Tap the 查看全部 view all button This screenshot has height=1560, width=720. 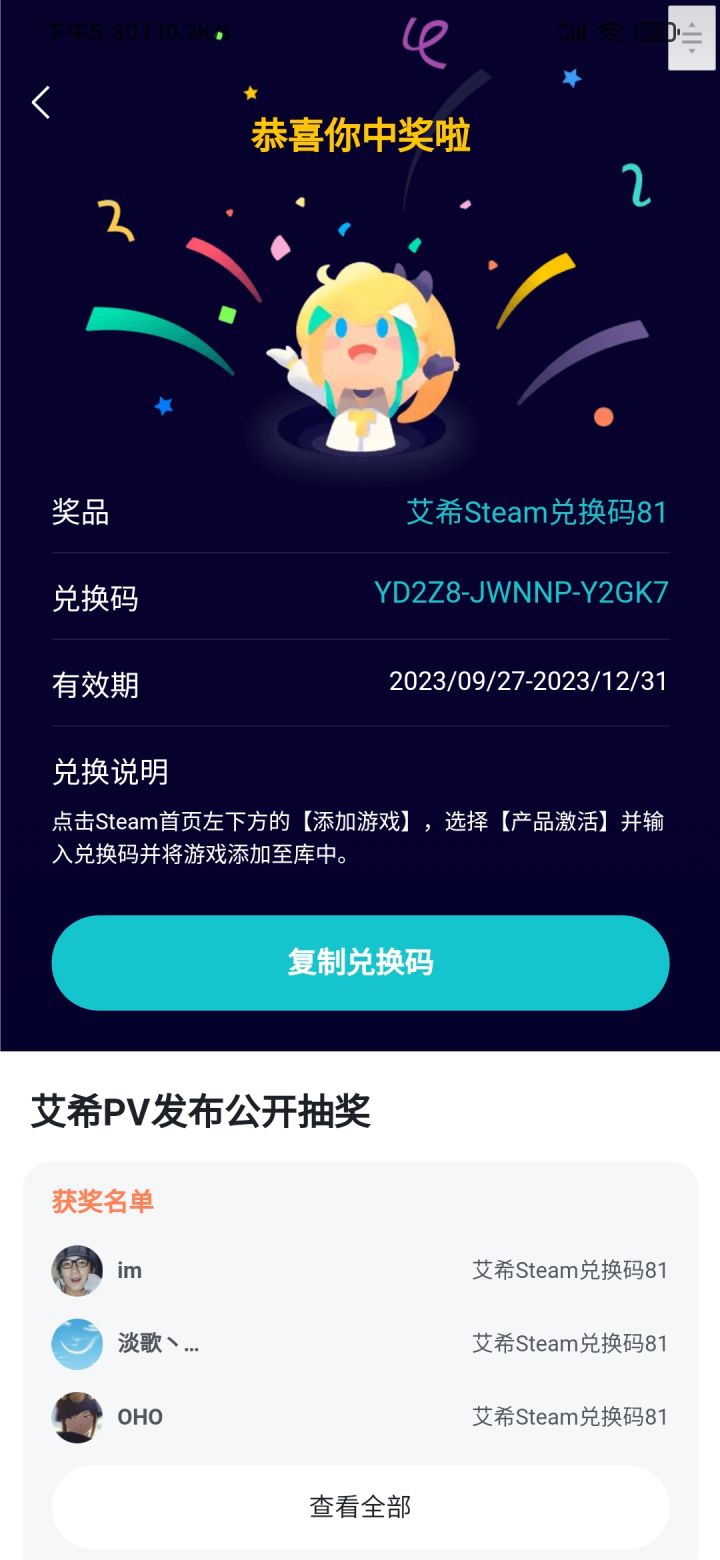tap(360, 1507)
